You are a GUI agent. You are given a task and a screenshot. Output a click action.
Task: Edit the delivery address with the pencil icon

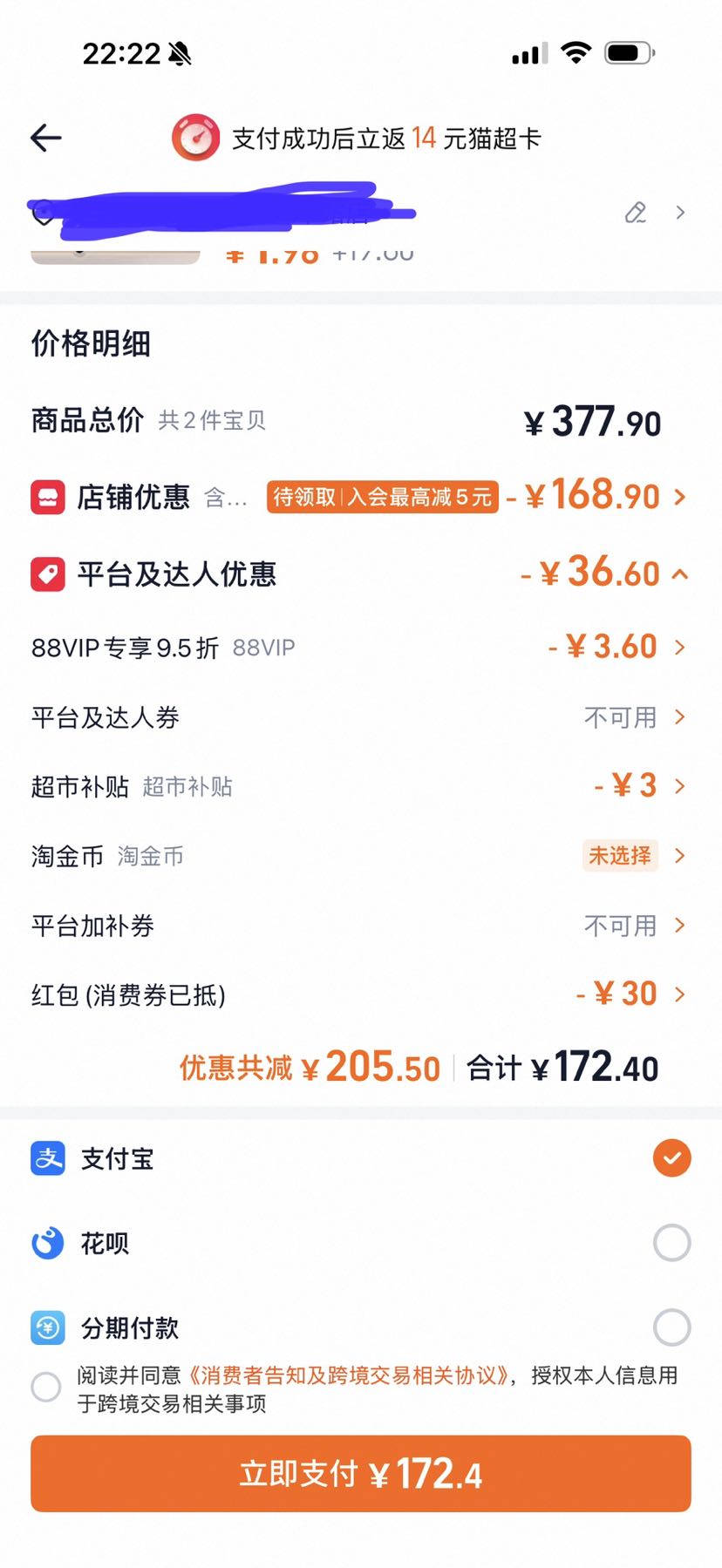636,213
